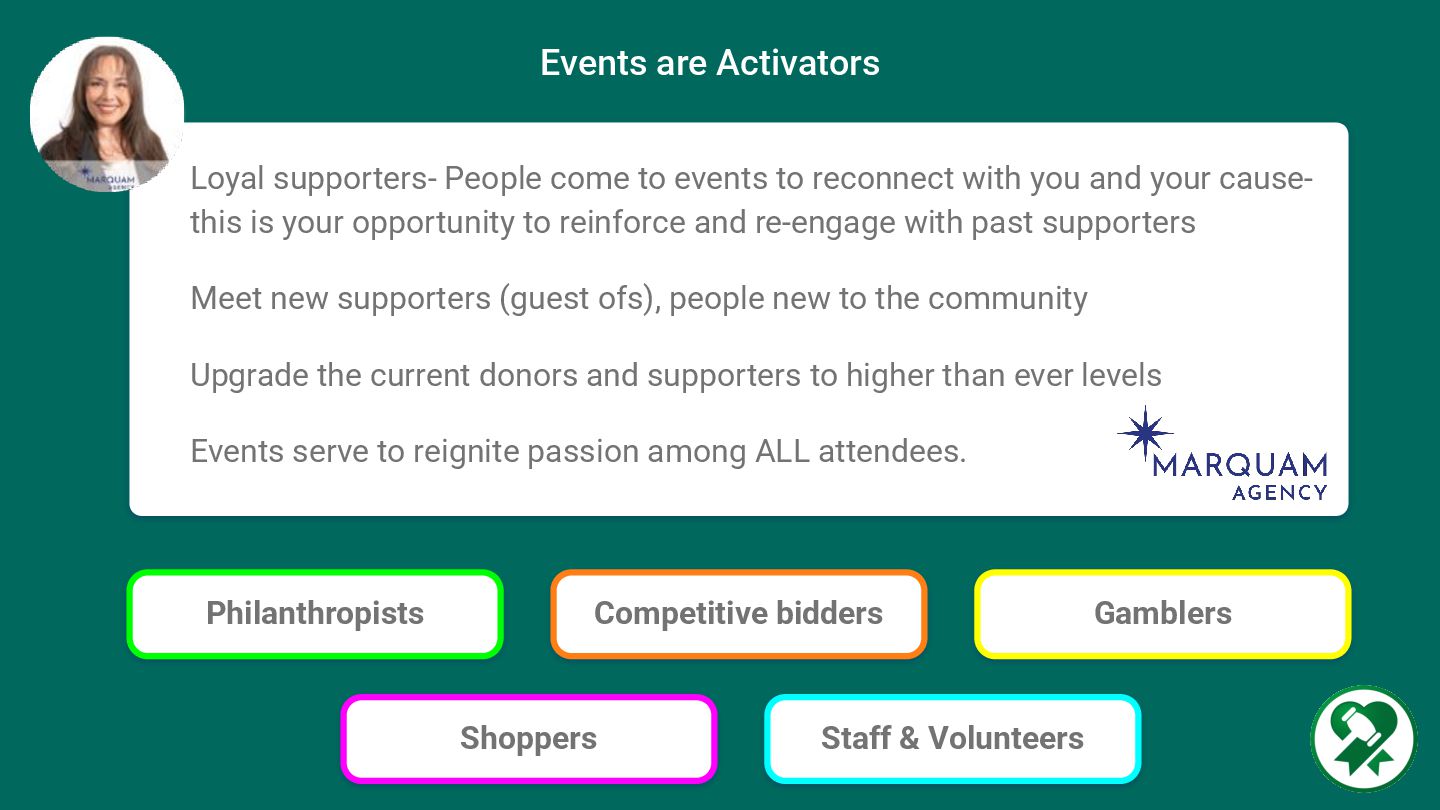Viewport: 1440px width, 810px height.
Task: Choose Competitive bidders
Action: (x=739, y=614)
